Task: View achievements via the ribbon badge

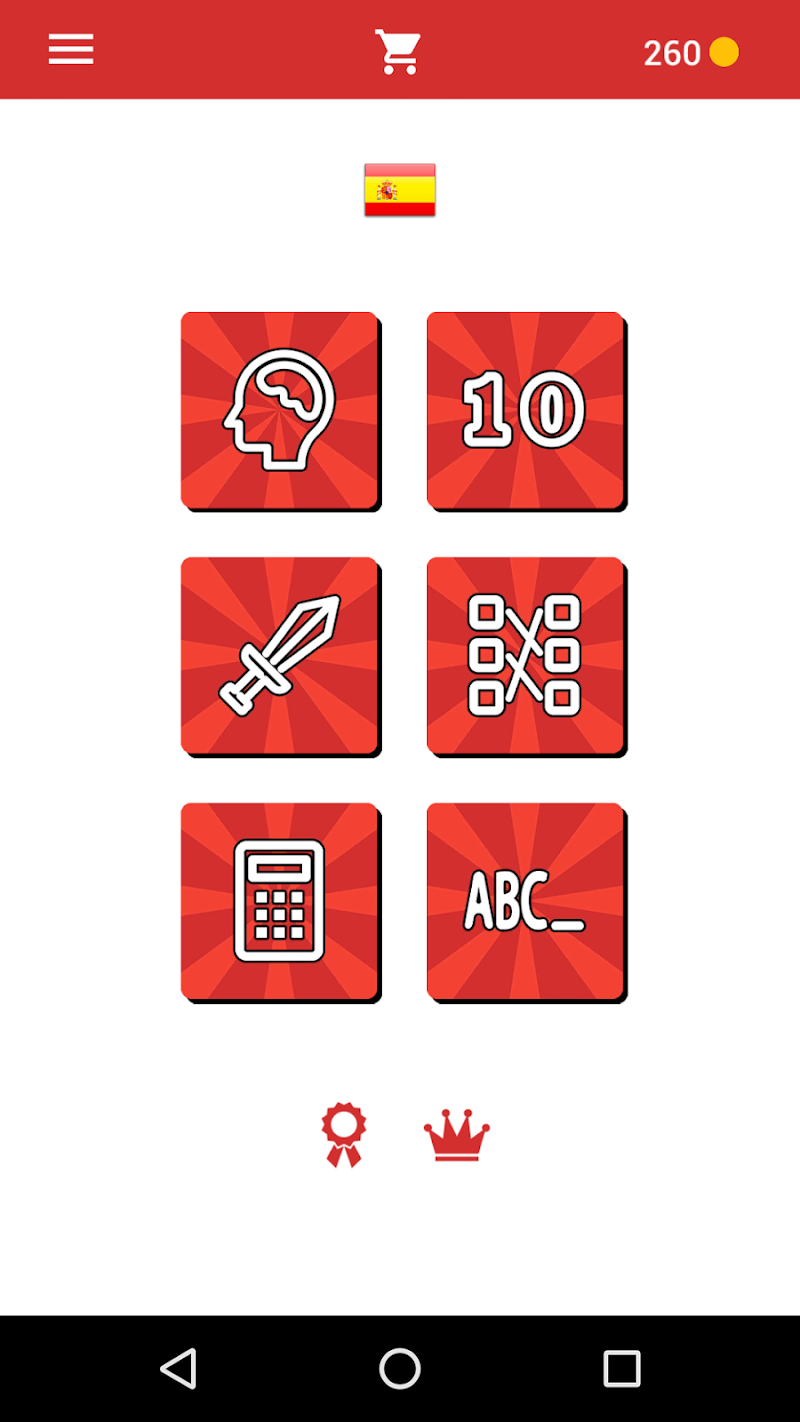Action: point(343,1135)
